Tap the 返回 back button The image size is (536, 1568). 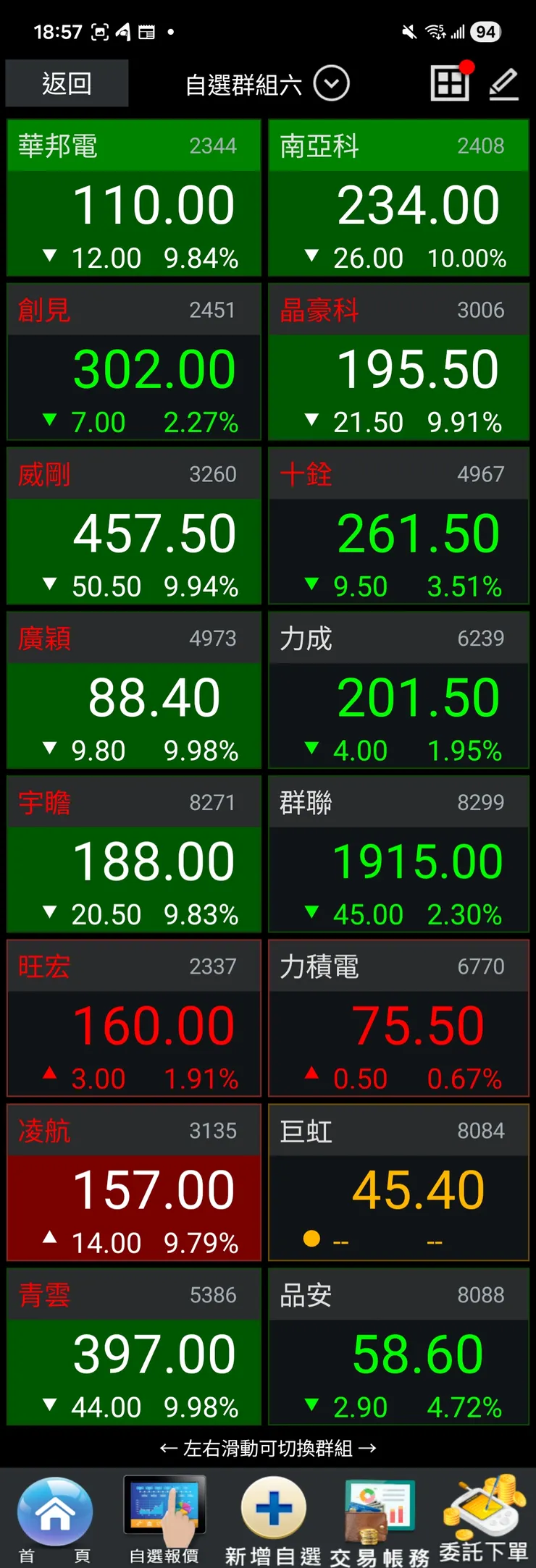[x=67, y=84]
